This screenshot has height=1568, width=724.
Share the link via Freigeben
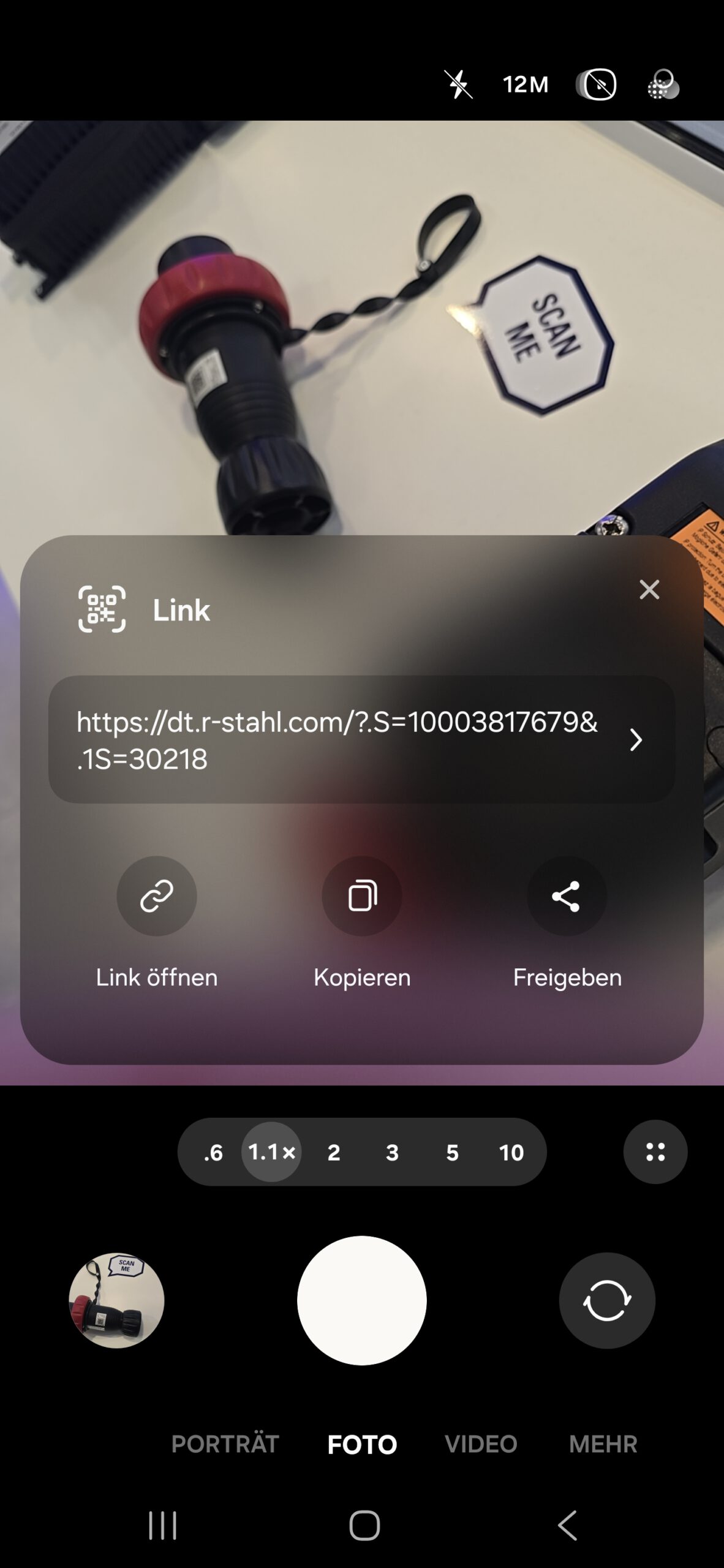(x=567, y=896)
